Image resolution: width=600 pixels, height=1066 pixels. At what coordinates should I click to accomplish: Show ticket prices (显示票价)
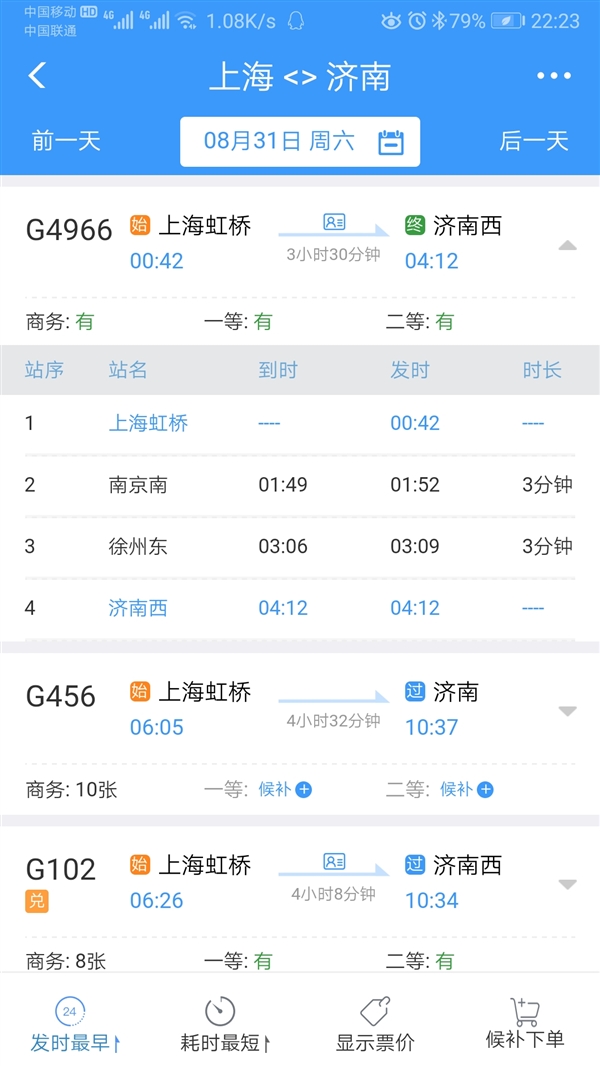click(x=375, y=1025)
